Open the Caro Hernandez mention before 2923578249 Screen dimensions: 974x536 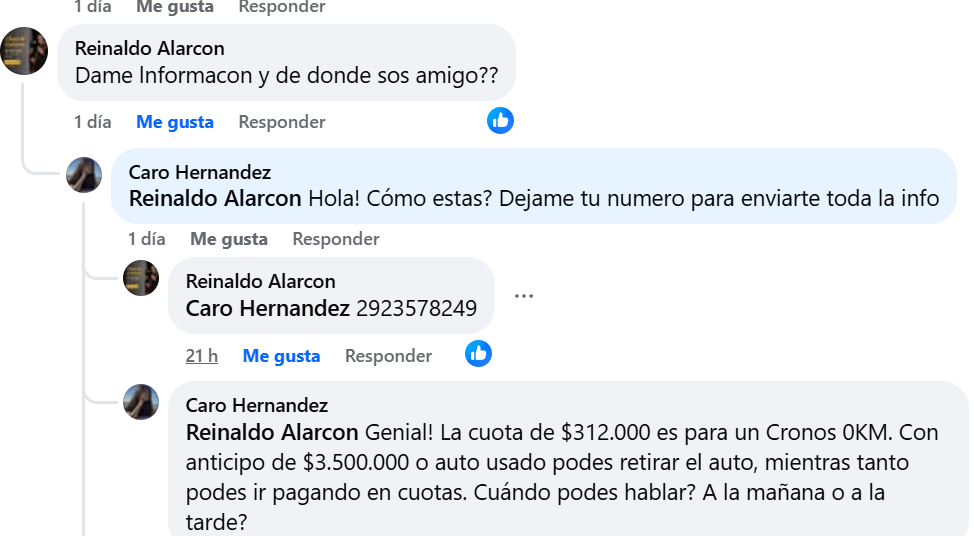(267, 308)
